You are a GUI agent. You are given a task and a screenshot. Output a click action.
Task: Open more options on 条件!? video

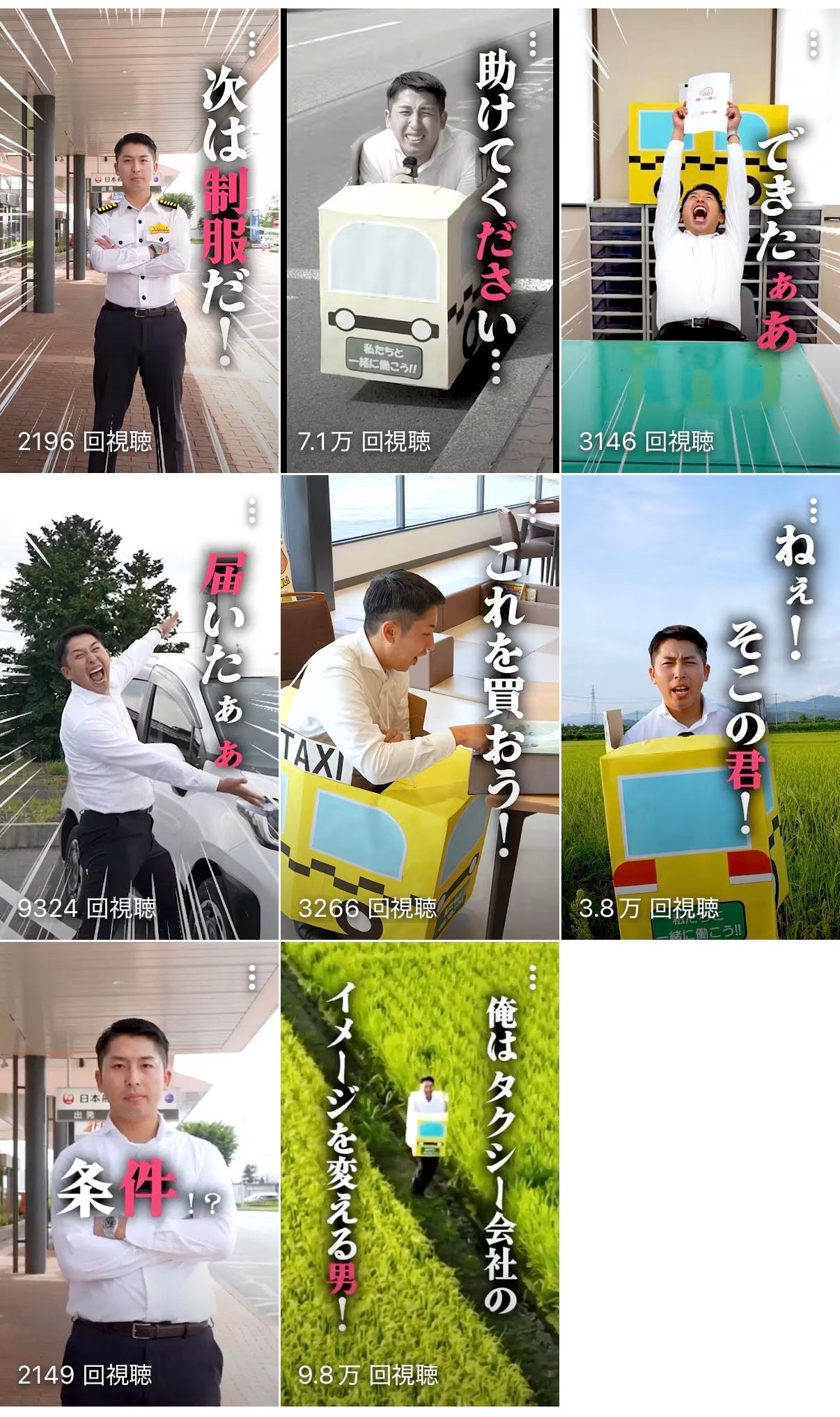pos(252,977)
